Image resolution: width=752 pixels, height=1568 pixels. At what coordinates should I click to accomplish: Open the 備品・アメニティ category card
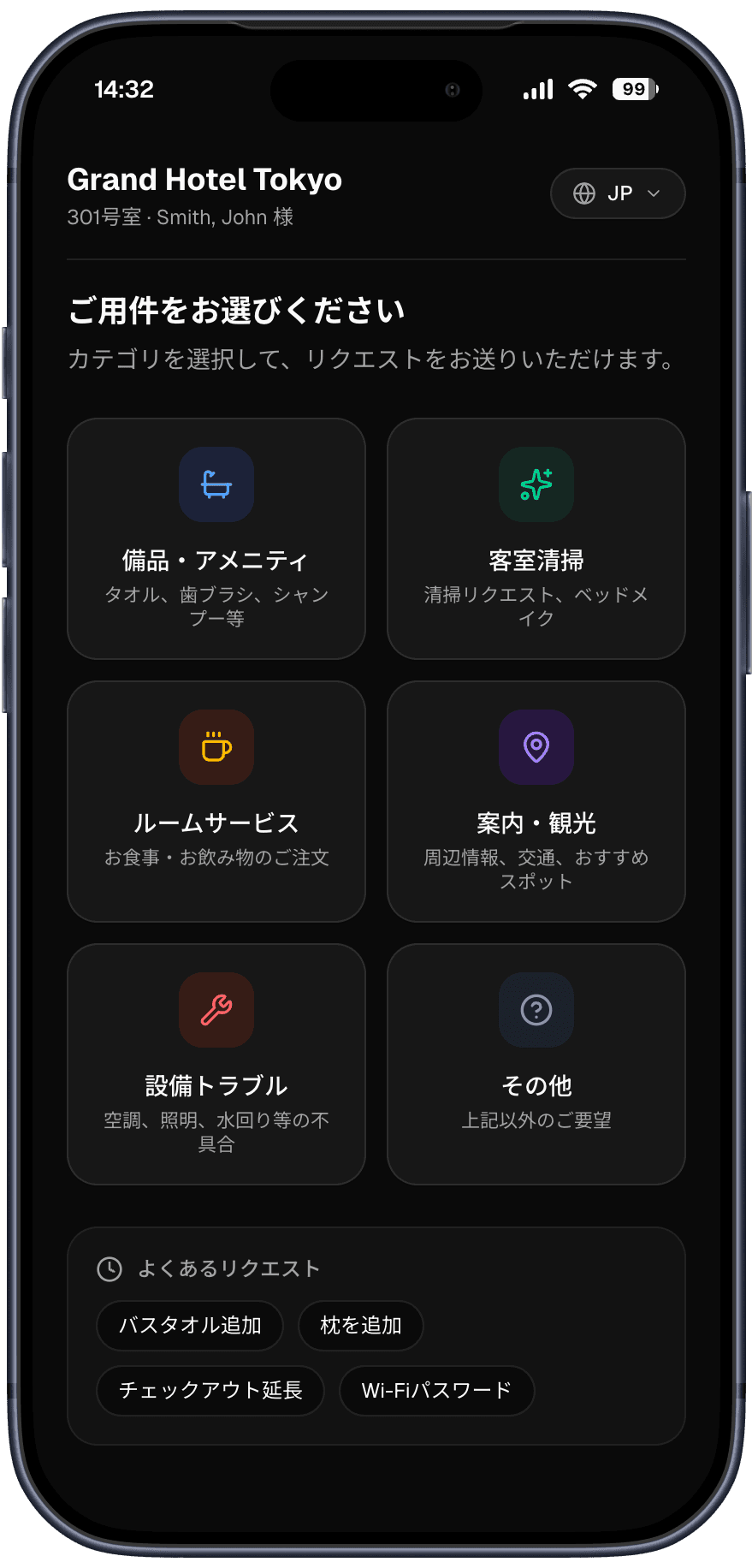[216, 538]
